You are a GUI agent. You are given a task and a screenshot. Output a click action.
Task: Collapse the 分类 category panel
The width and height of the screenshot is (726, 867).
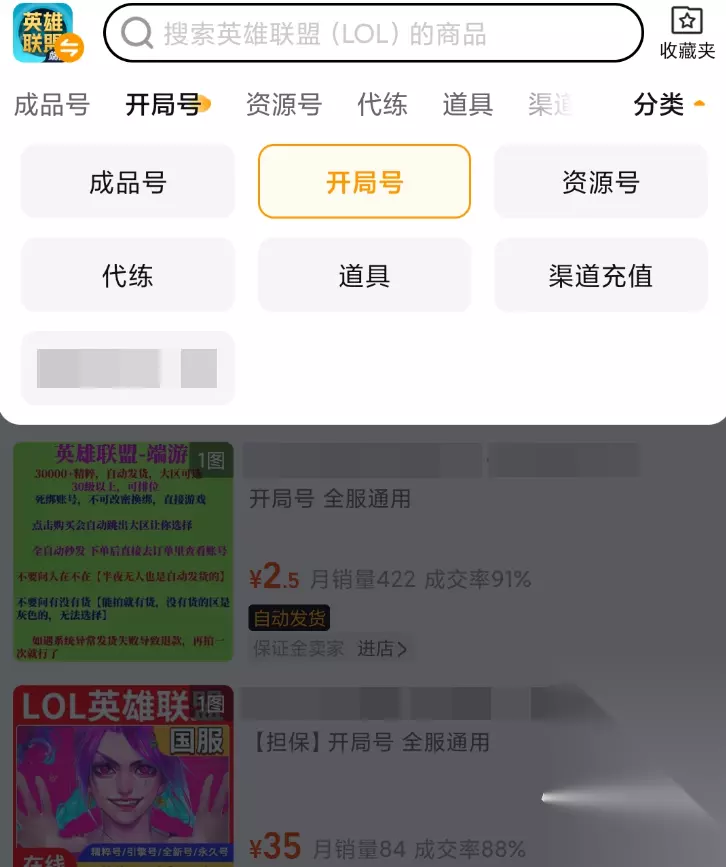[x=669, y=105]
